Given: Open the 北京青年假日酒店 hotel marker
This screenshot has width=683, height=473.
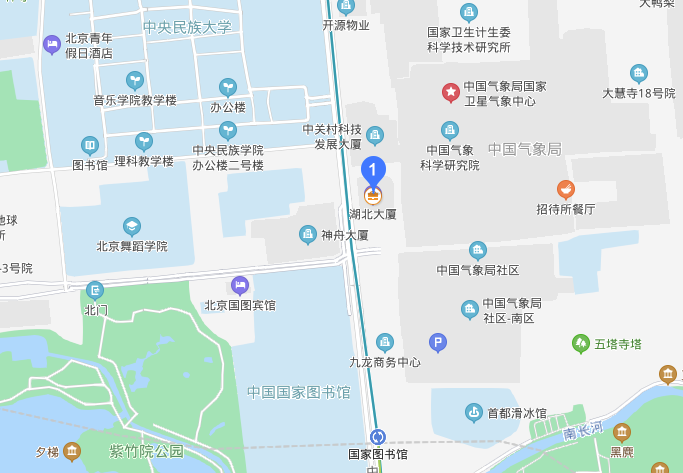Looking at the screenshot, I should [x=52, y=45].
